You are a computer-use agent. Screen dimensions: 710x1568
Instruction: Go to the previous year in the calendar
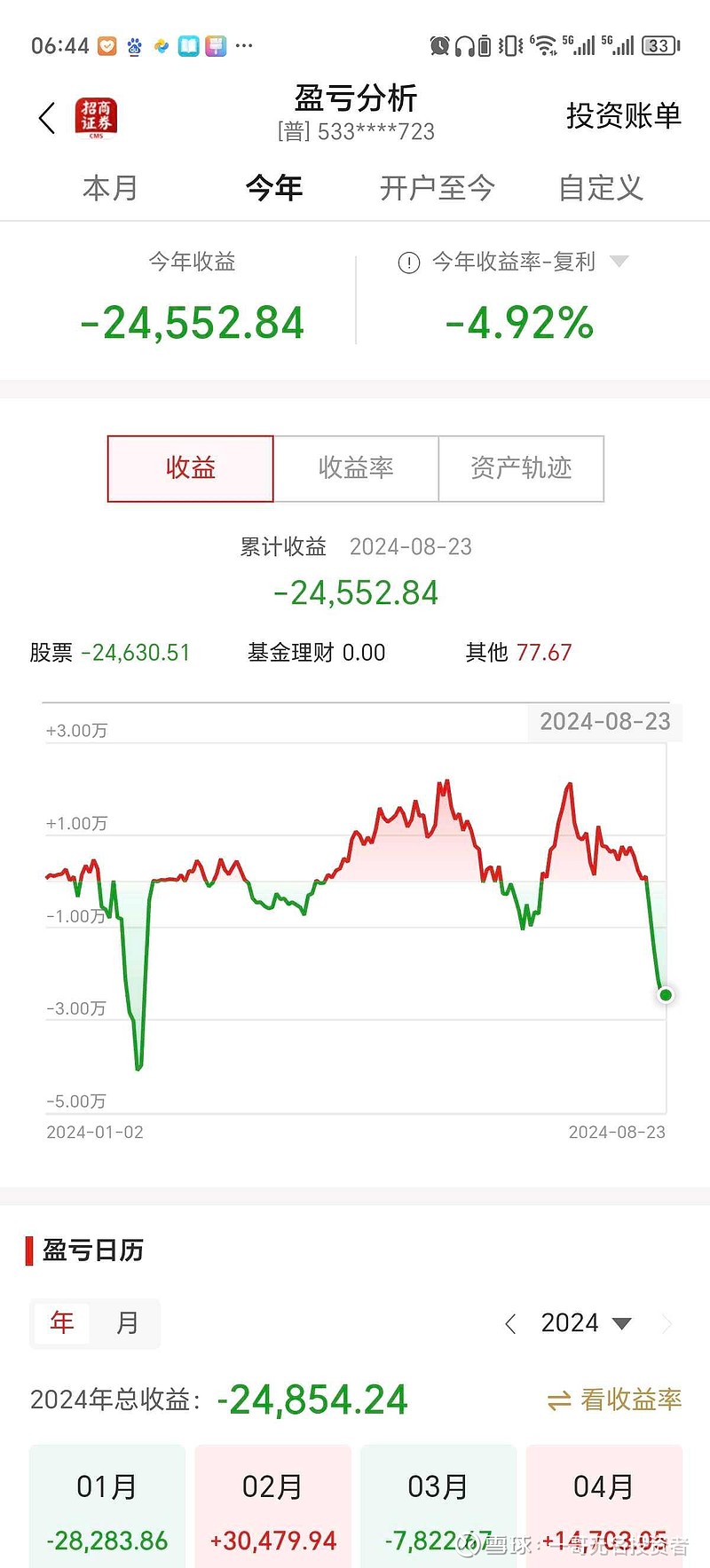510,1323
